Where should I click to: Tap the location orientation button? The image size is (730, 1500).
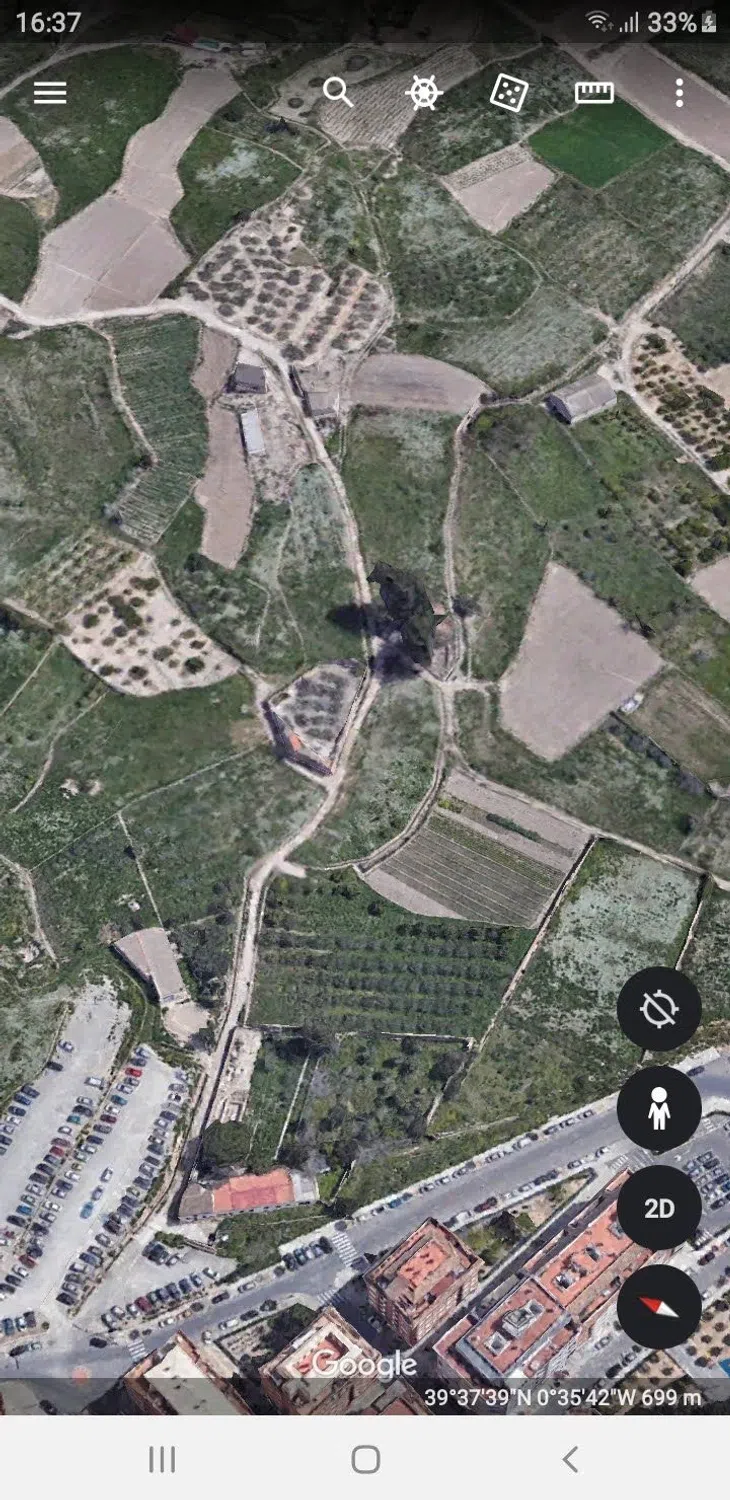pos(658,1009)
